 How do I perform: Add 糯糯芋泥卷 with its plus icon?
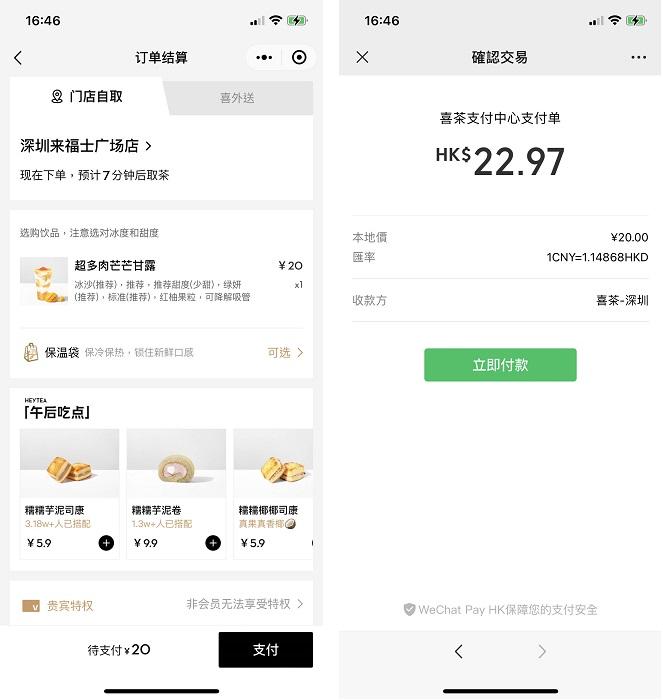(x=213, y=543)
